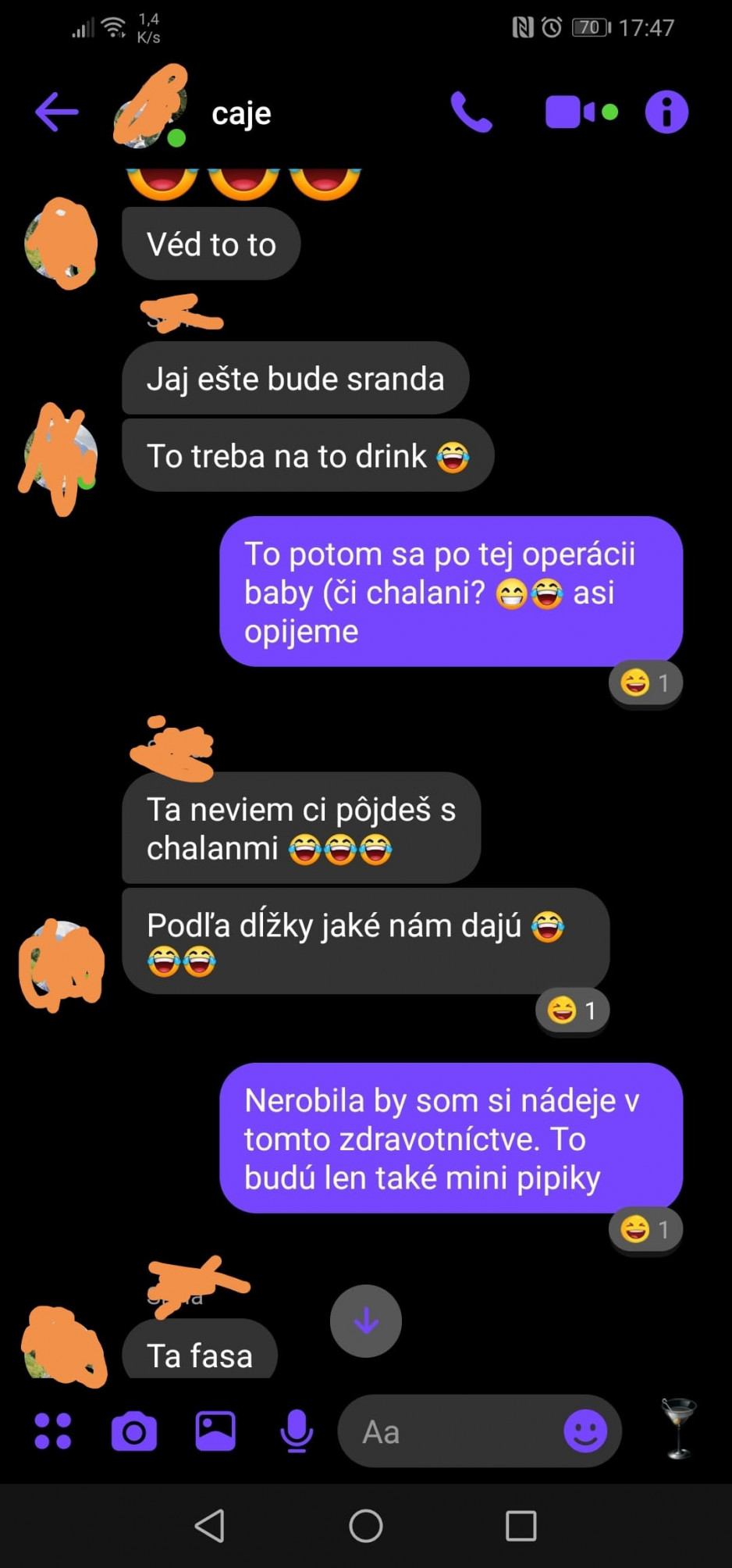Open system recent apps

click(x=521, y=1525)
